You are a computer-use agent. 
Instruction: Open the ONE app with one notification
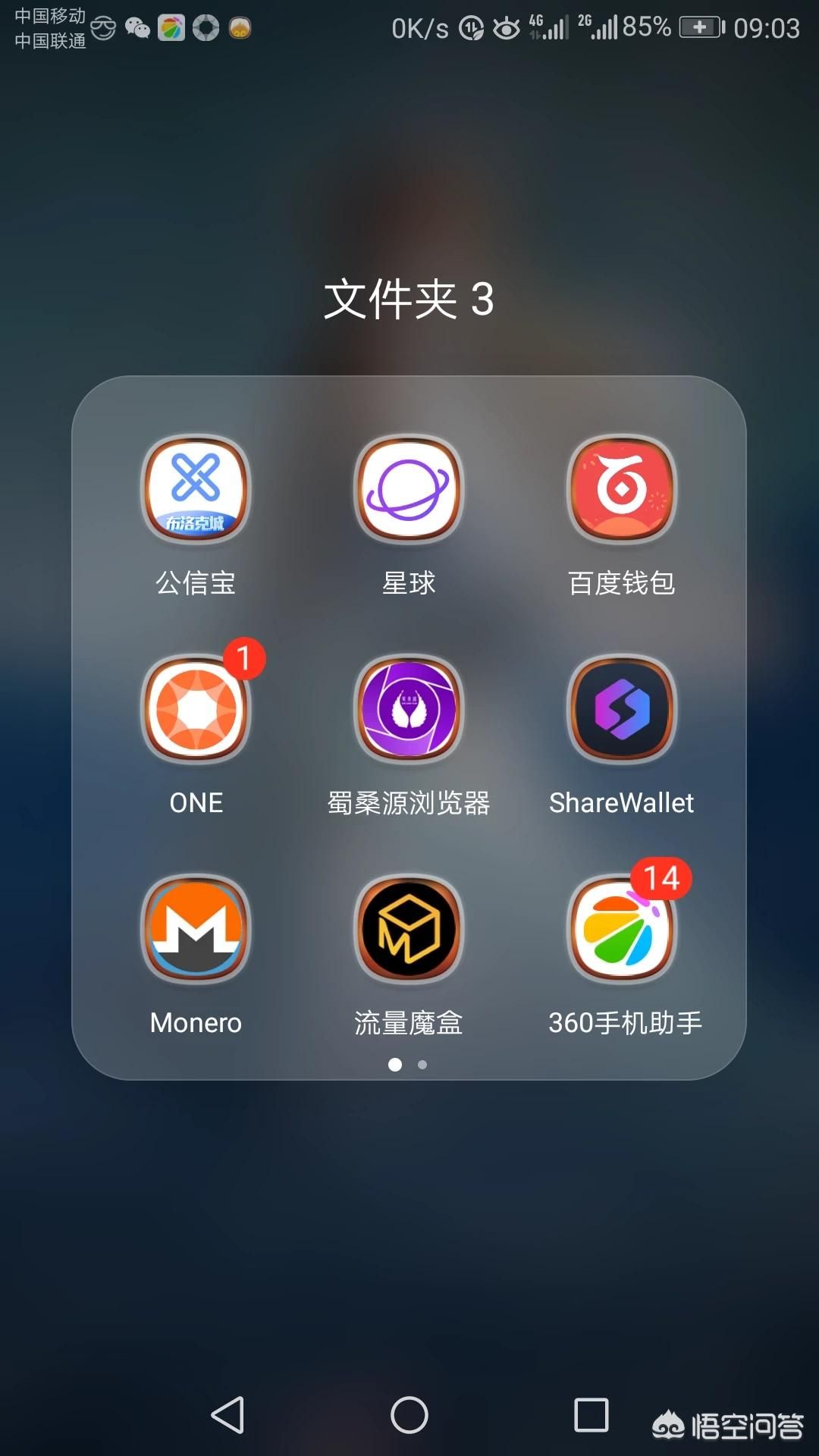click(x=196, y=710)
